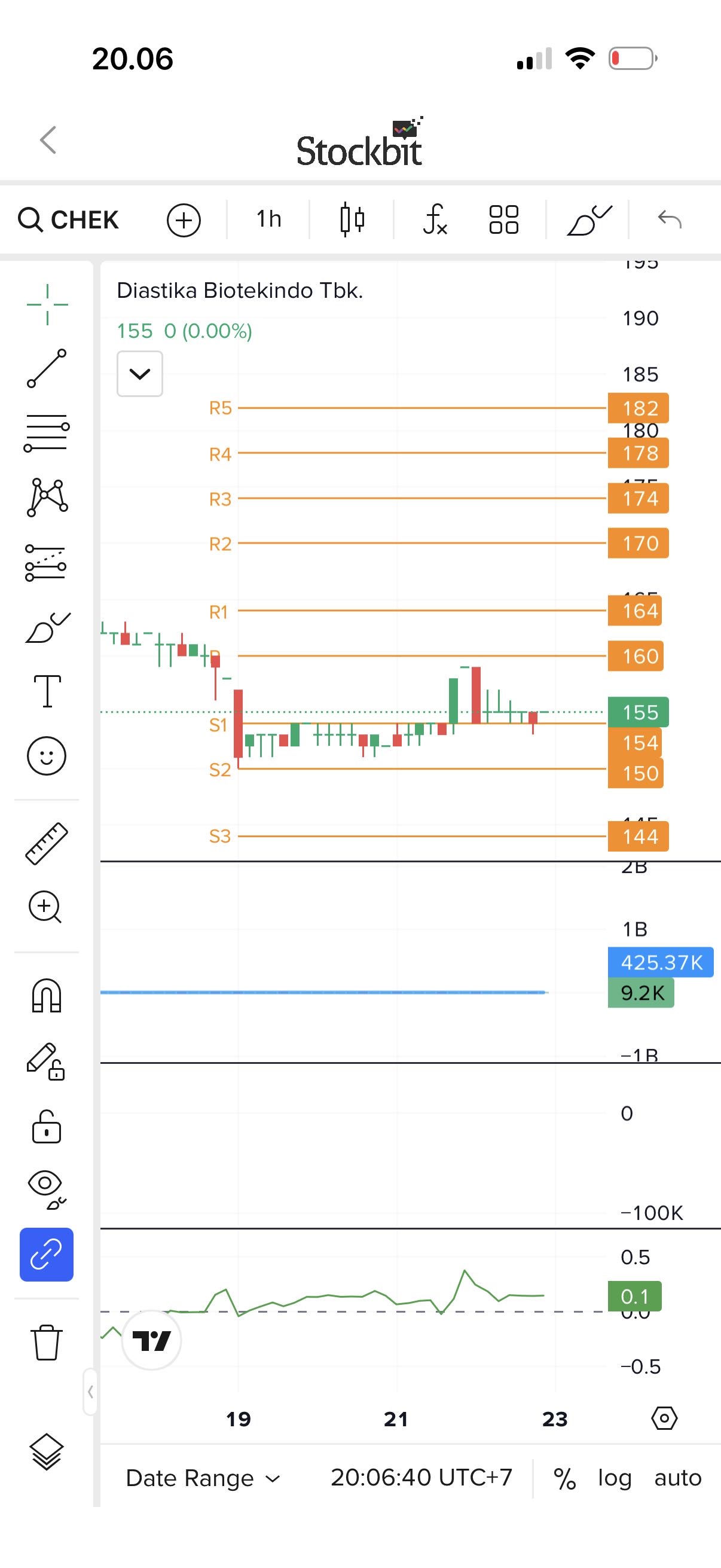Delete drawings with the trash icon
This screenshot has width=721, height=1568.
pyautogui.click(x=47, y=1341)
